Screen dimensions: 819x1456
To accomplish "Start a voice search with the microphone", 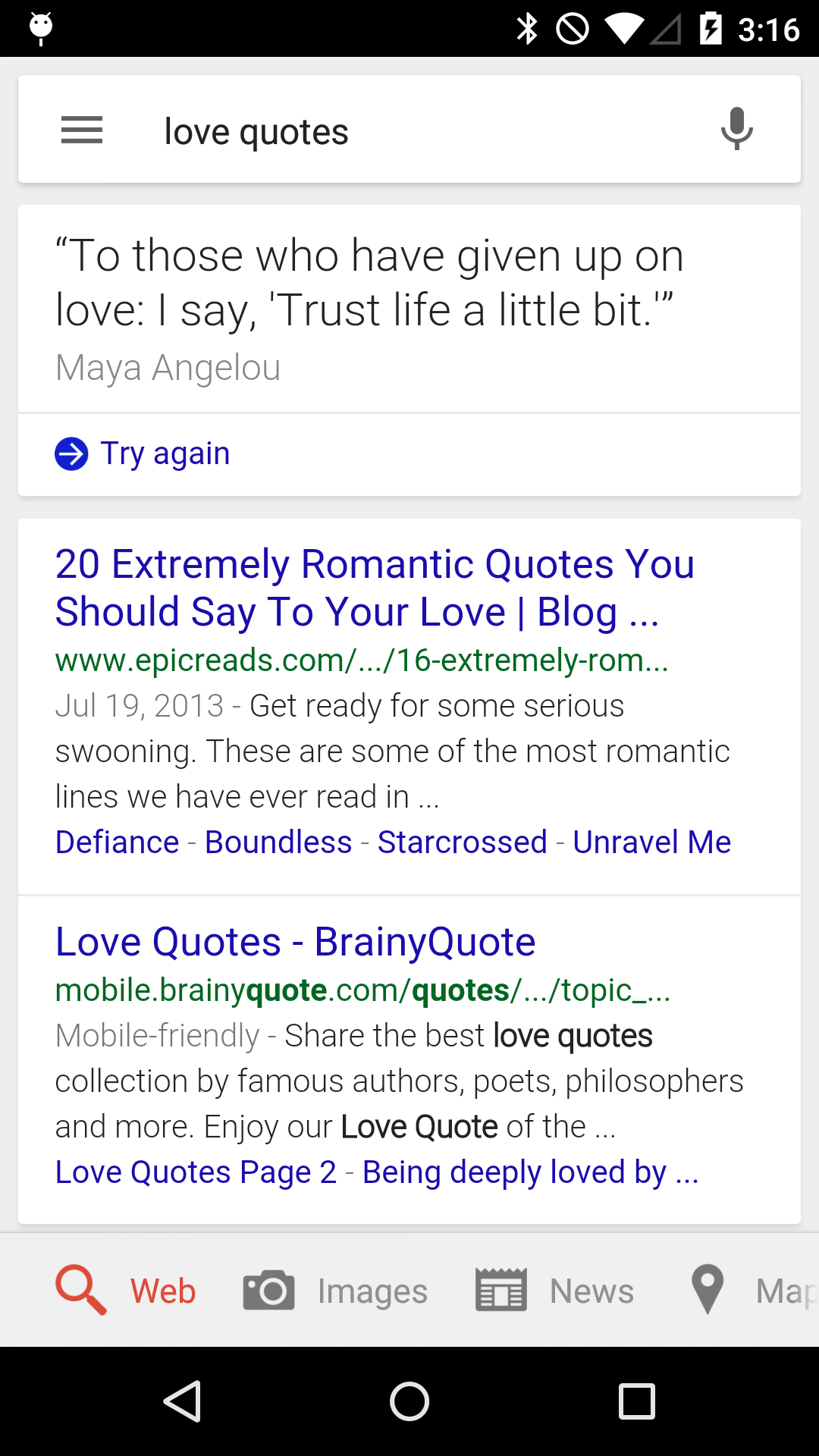I will [x=736, y=128].
